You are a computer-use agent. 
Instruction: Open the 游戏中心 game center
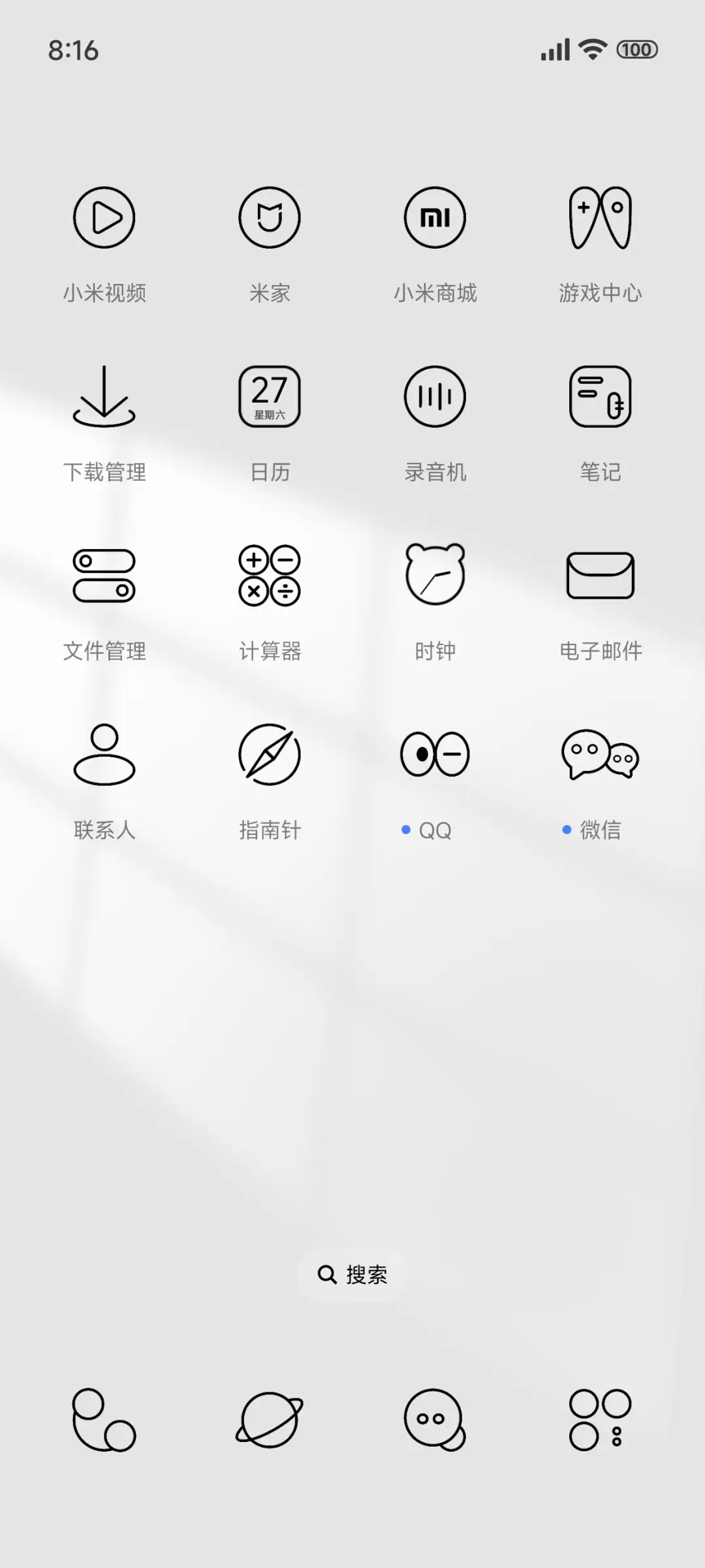click(x=600, y=219)
